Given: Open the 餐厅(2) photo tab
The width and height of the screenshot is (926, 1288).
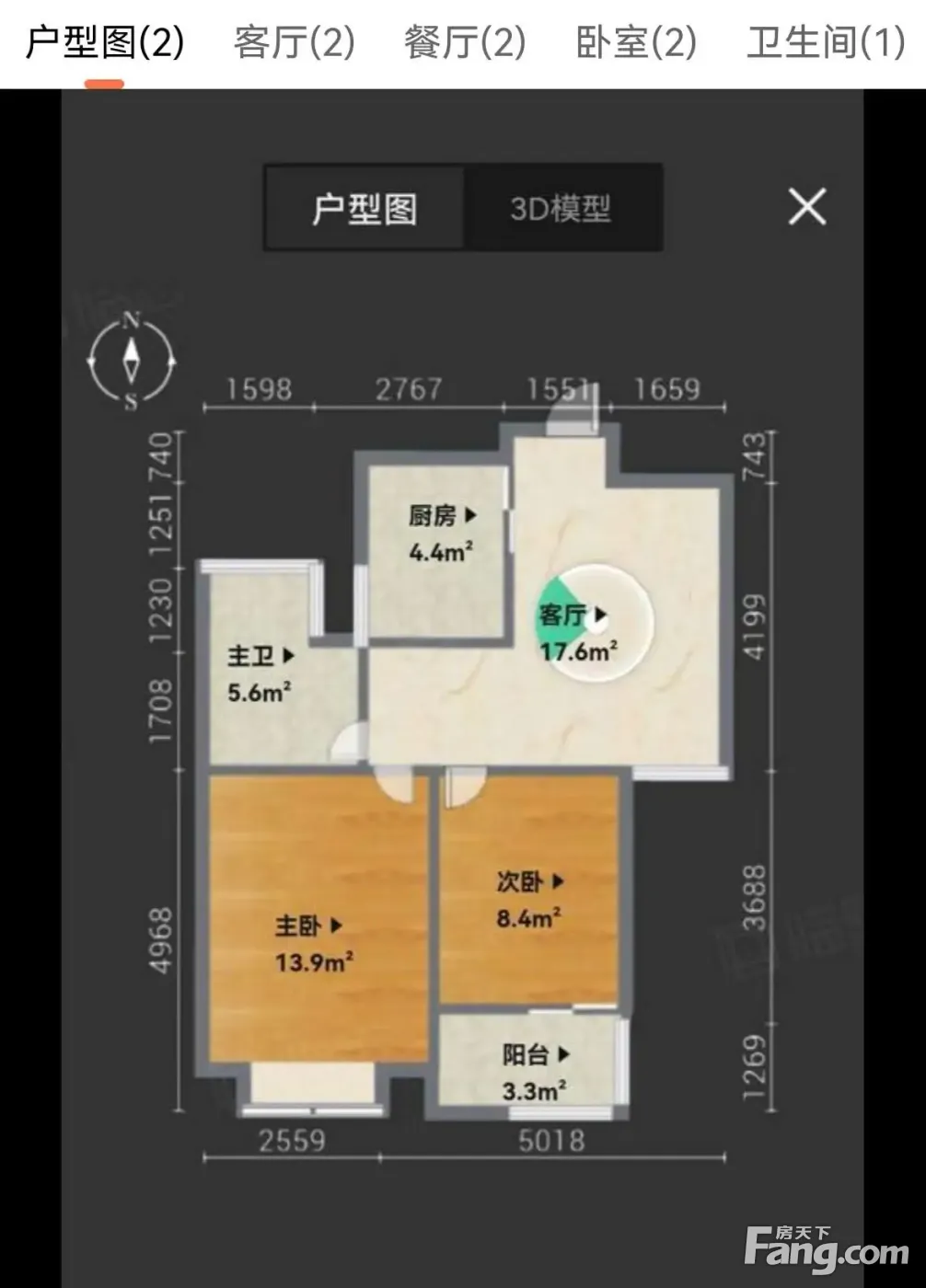Looking at the screenshot, I should (465, 43).
